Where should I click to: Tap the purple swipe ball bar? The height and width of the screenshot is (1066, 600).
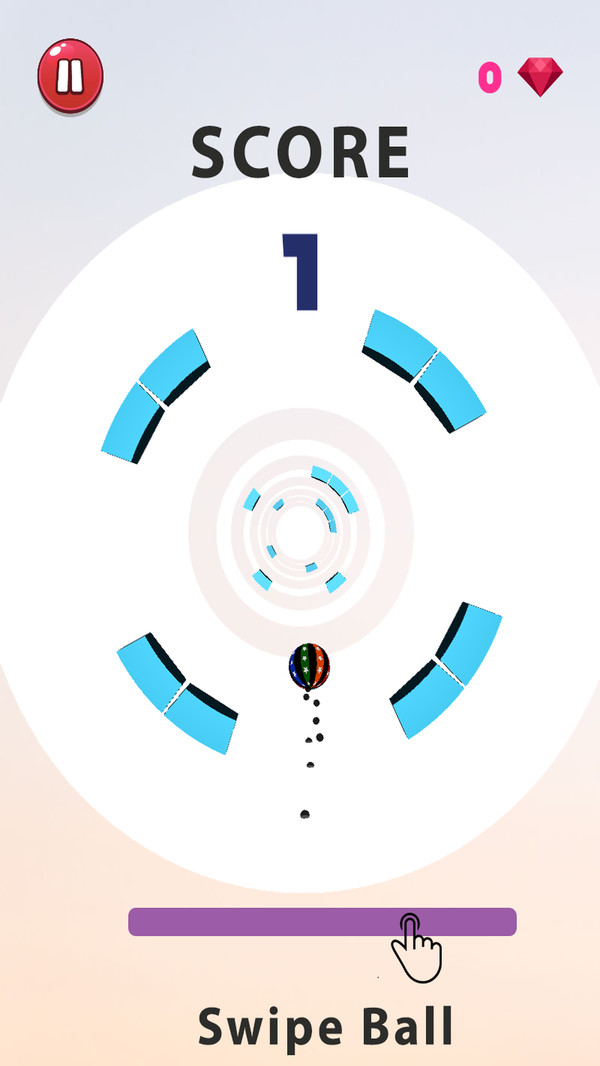(x=321, y=921)
